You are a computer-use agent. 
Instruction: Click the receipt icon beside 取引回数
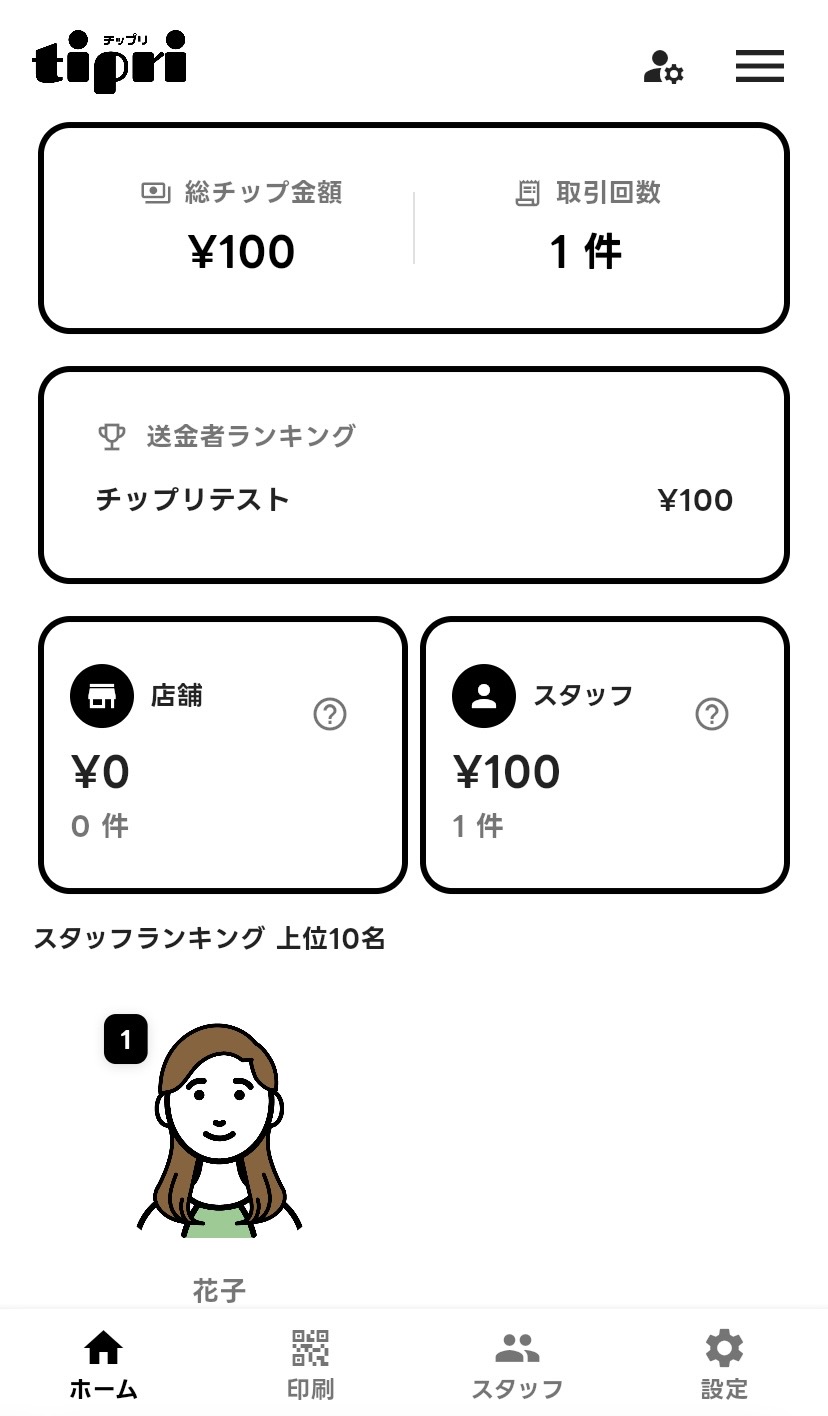click(x=527, y=192)
